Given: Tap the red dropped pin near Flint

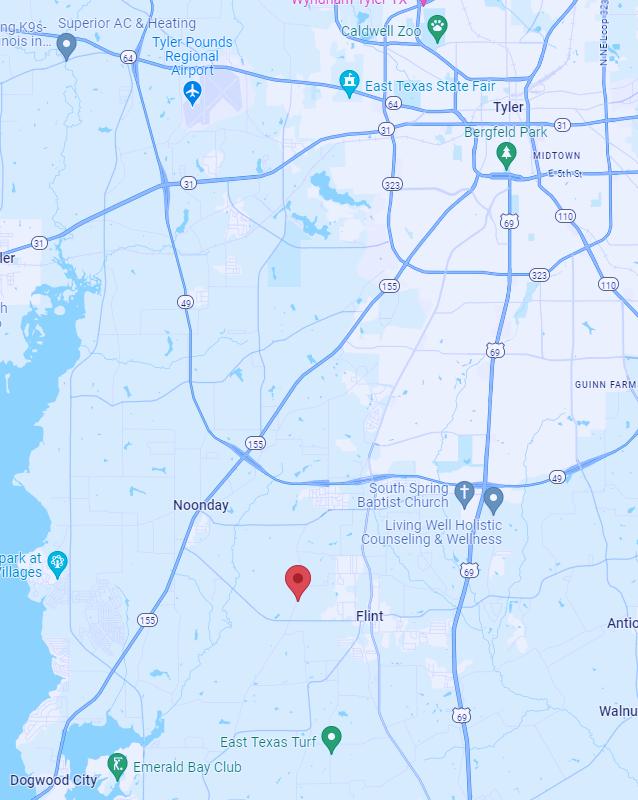Looking at the screenshot, I should point(297,580).
